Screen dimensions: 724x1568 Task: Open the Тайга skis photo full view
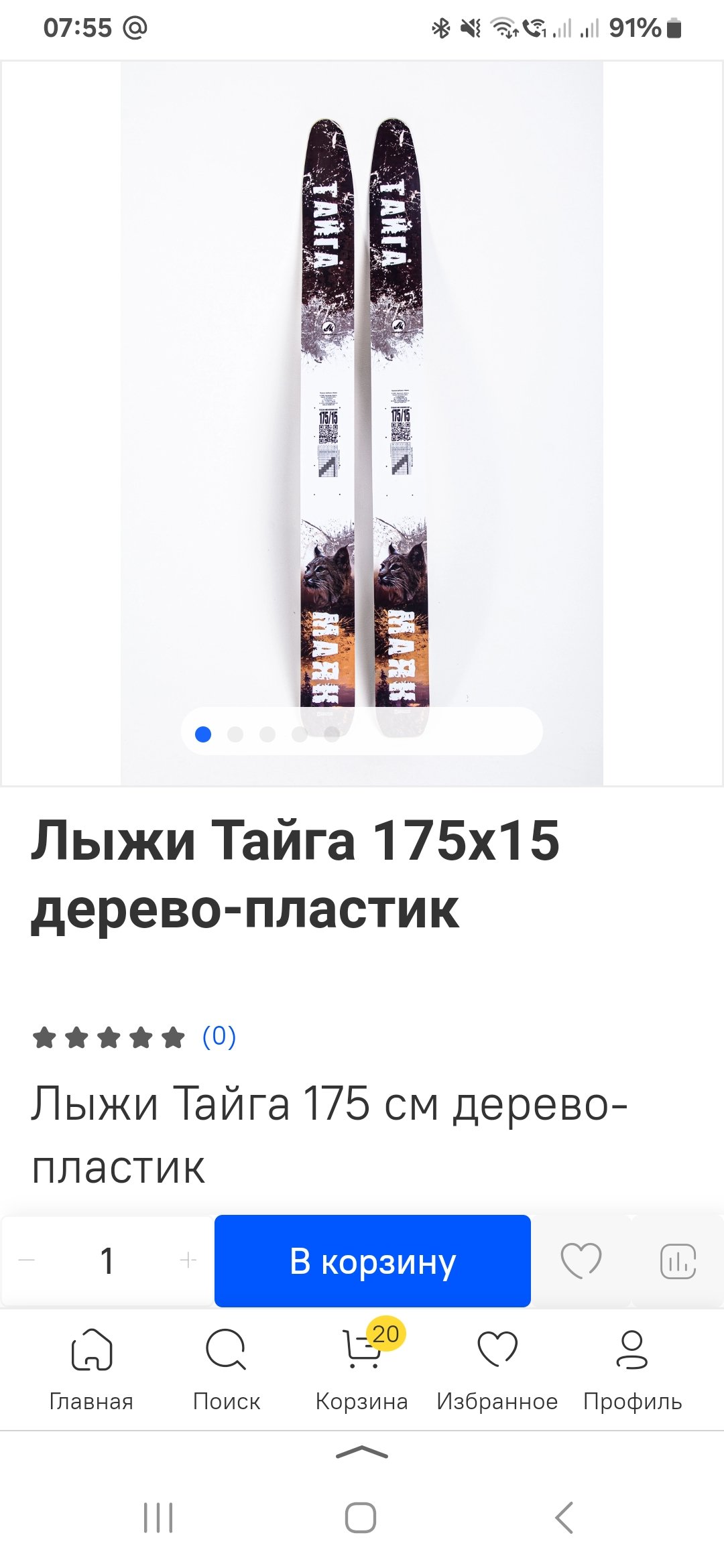[362, 402]
